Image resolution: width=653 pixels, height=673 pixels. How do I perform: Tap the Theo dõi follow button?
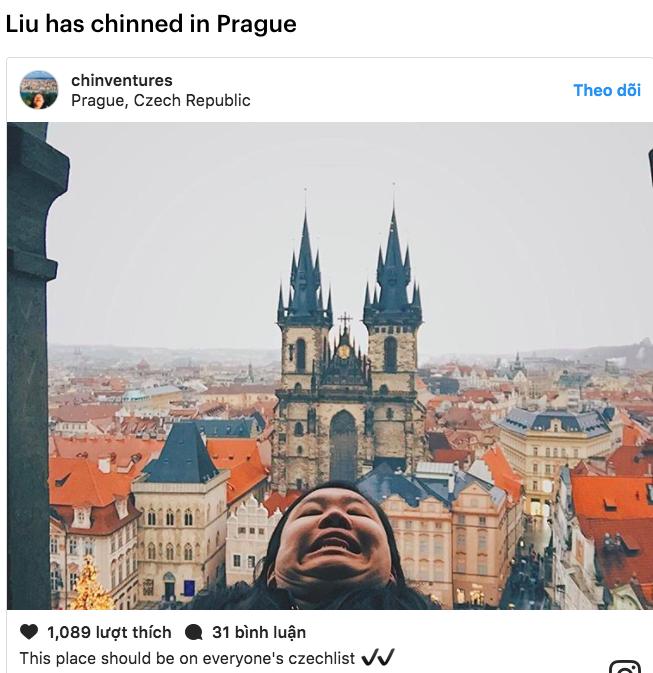click(x=606, y=90)
